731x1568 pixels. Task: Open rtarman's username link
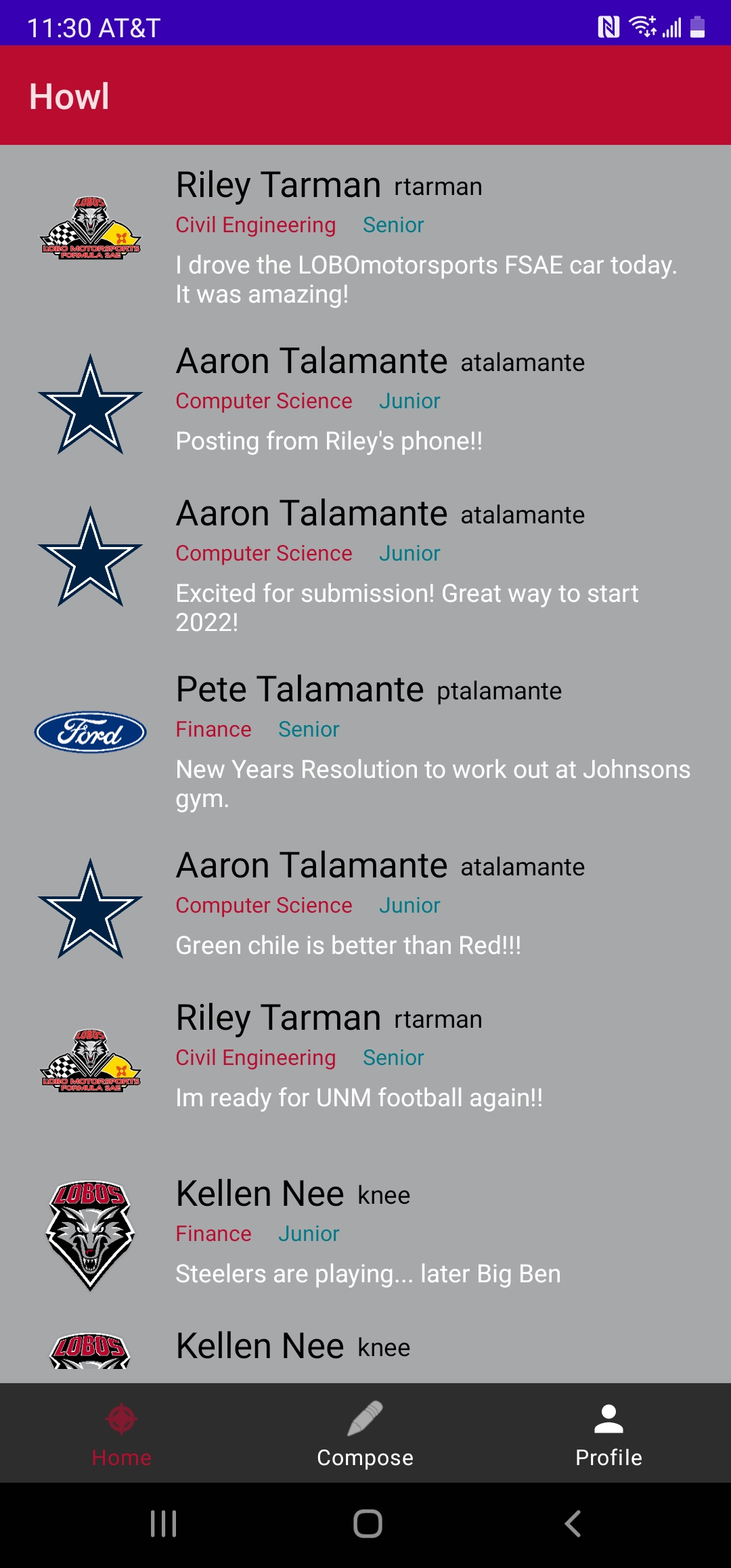[x=437, y=186]
